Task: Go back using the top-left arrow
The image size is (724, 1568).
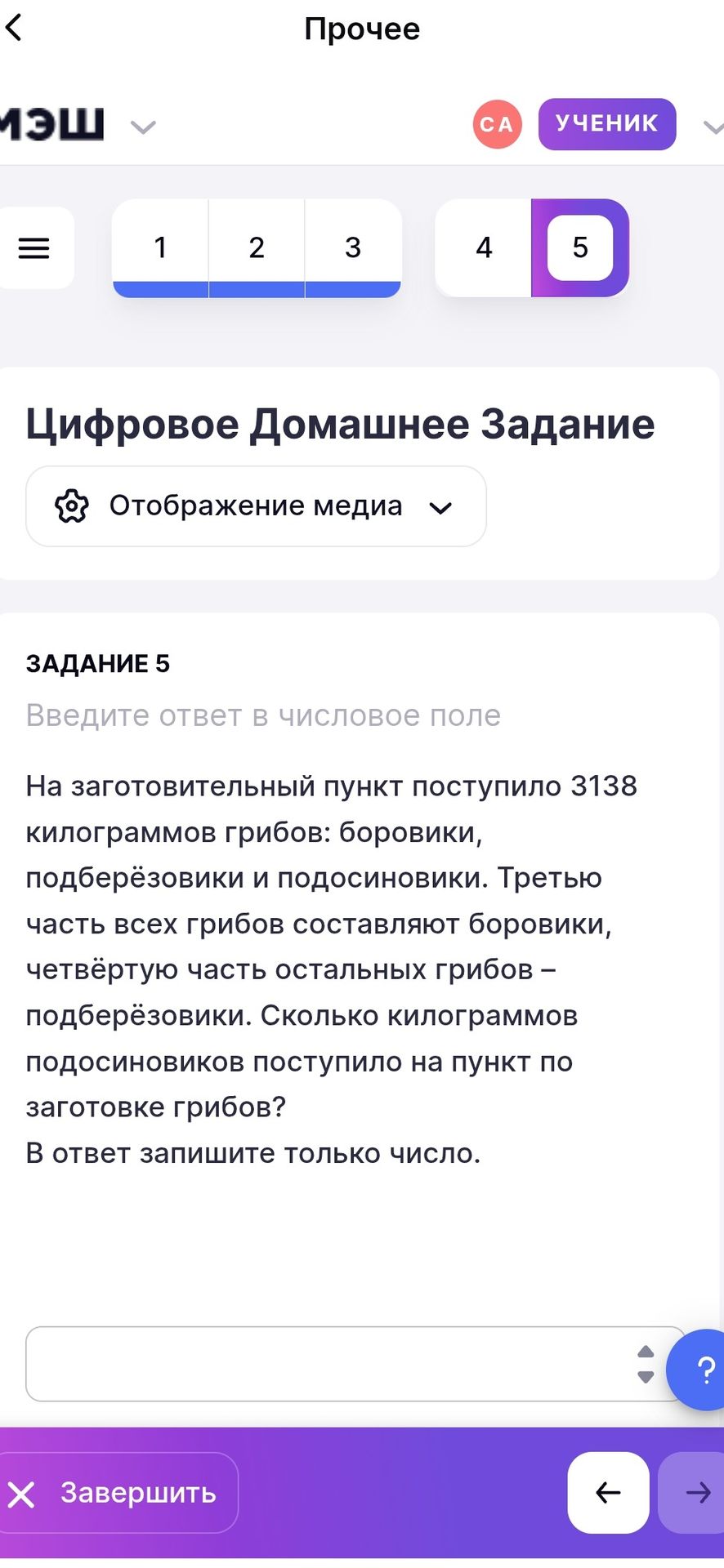Action: point(14,28)
